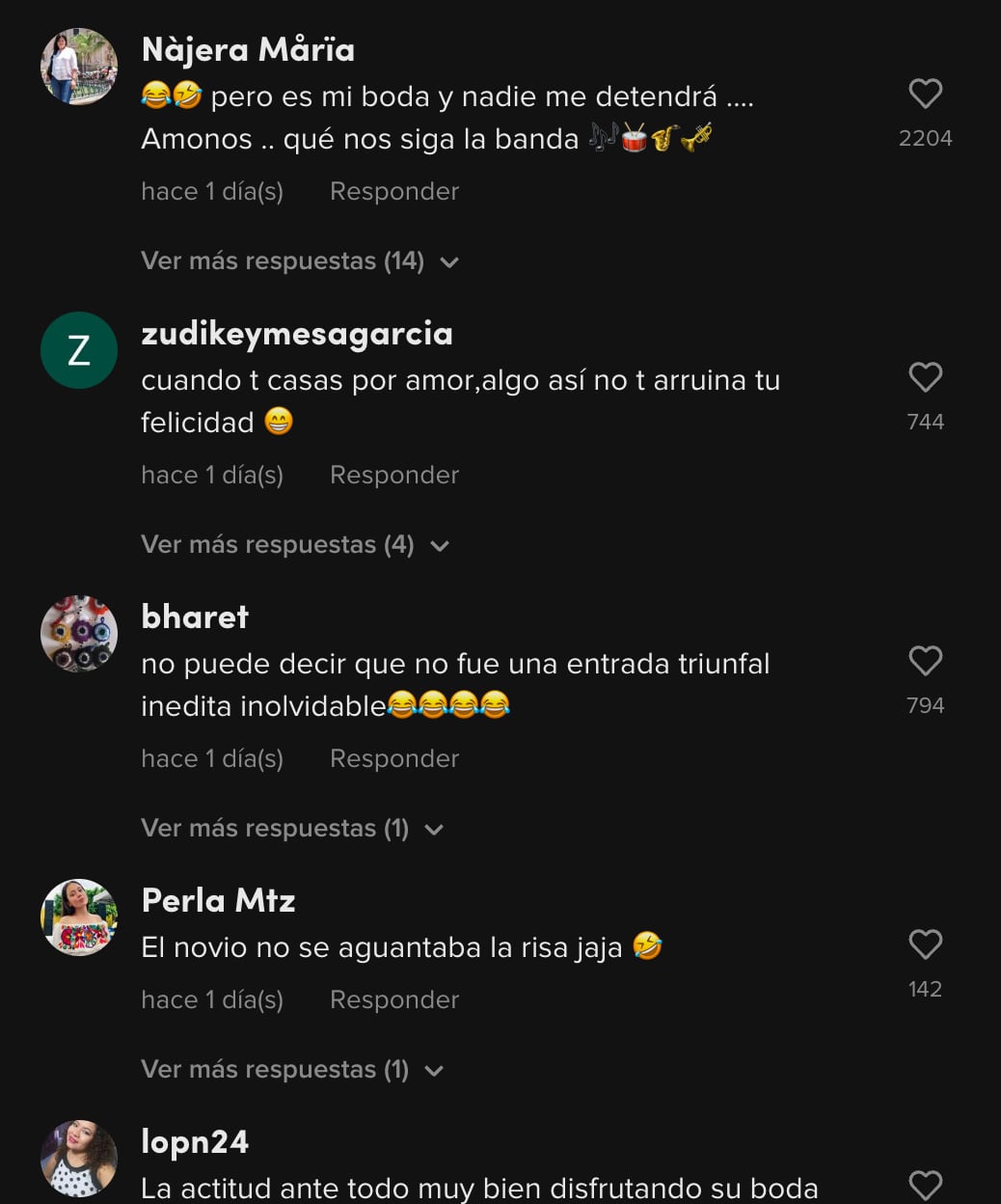Image resolution: width=1001 pixels, height=1204 pixels.
Task: Open bharet's profile picture
Action: pos(79,633)
